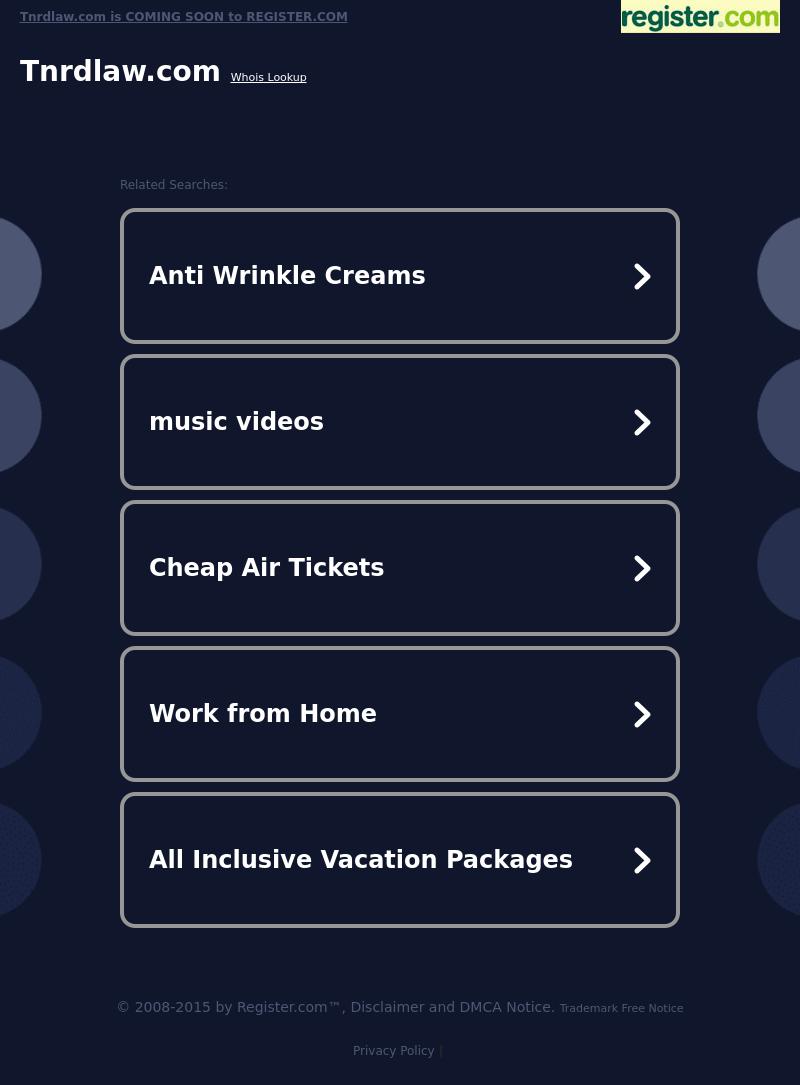This screenshot has width=800, height=1085.
Task: Open Cheap Air Tickets search
Action: point(399,568)
